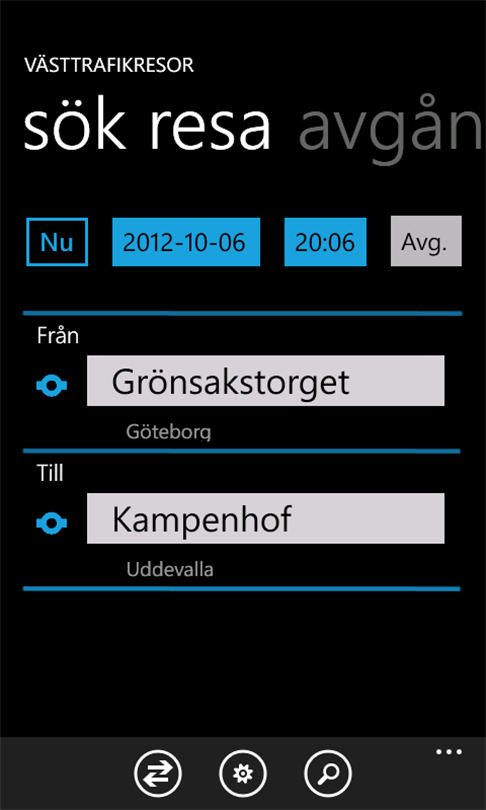Pick a stop icon beside Kampenhof
Screen dimensions: 486x810
click(x=52, y=523)
